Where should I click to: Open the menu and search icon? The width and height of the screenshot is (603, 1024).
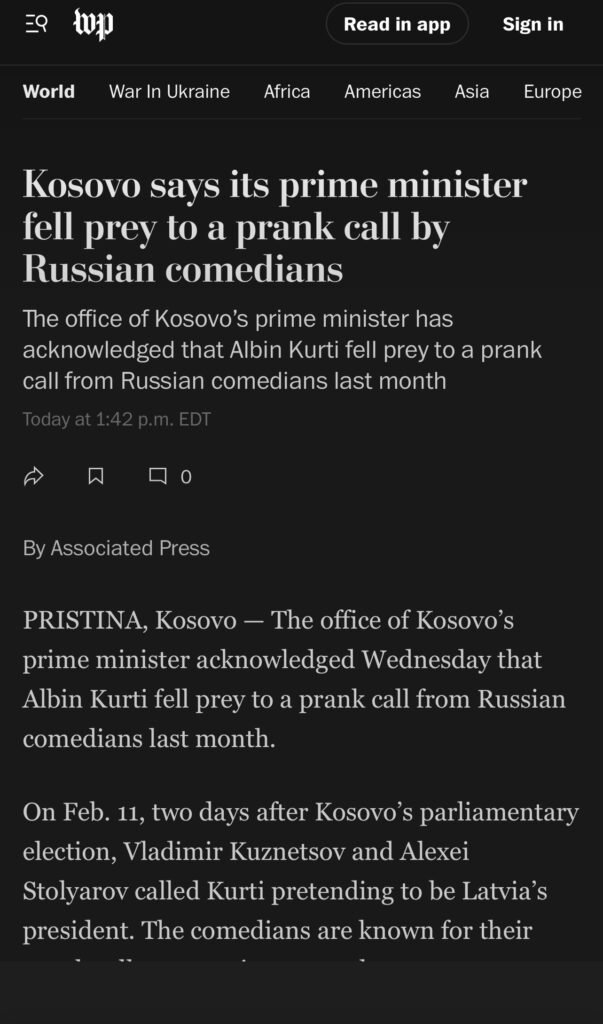[x=36, y=25]
